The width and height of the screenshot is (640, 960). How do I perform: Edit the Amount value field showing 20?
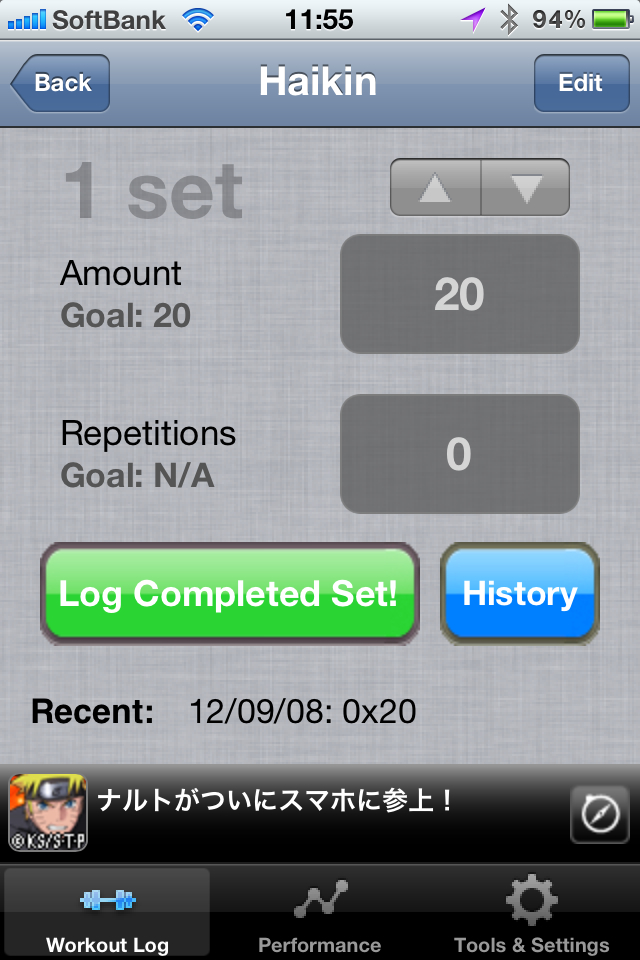point(460,294)
